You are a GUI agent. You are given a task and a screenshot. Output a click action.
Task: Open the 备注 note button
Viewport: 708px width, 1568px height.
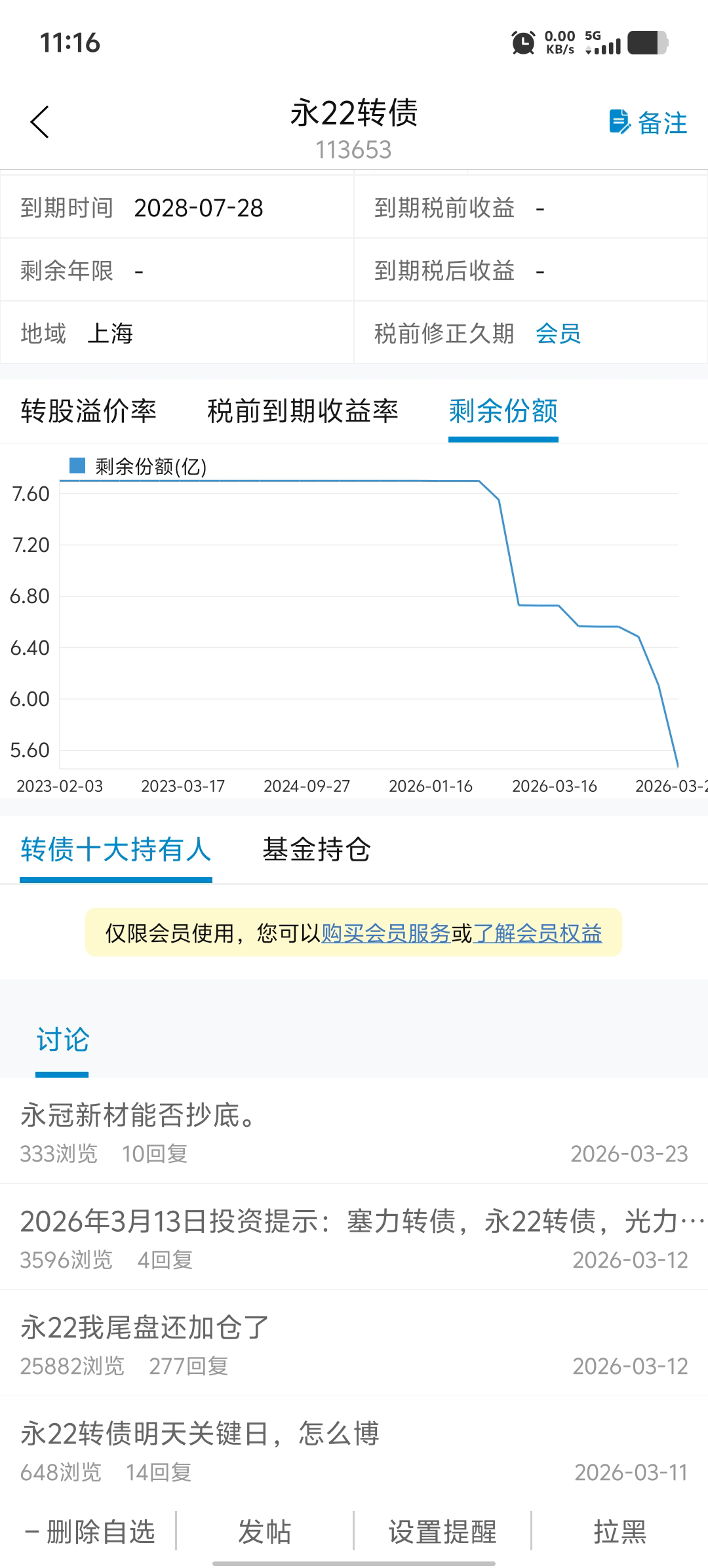pos(648,123)
